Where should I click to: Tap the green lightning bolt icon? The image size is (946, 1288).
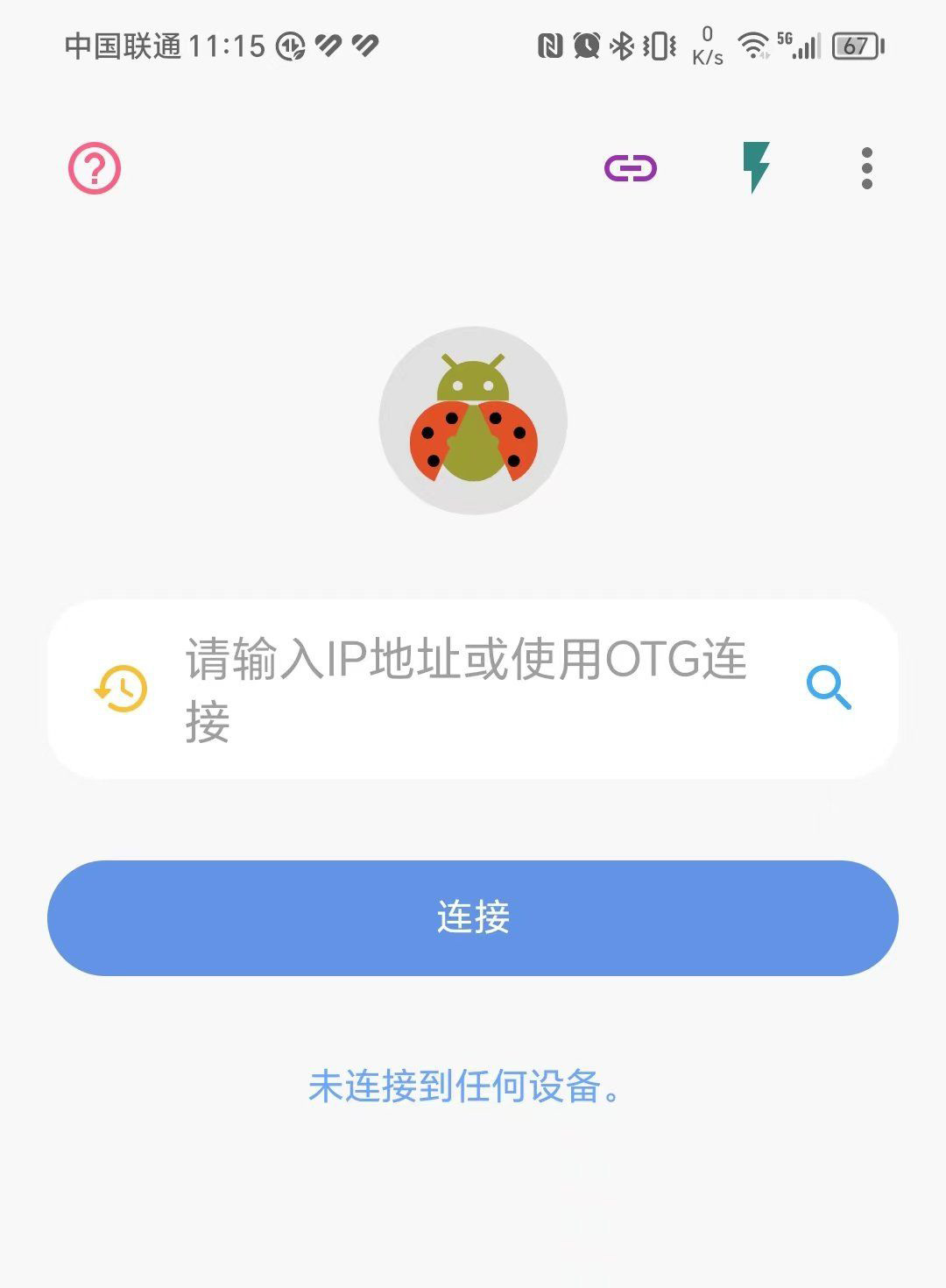pos(756,166)
